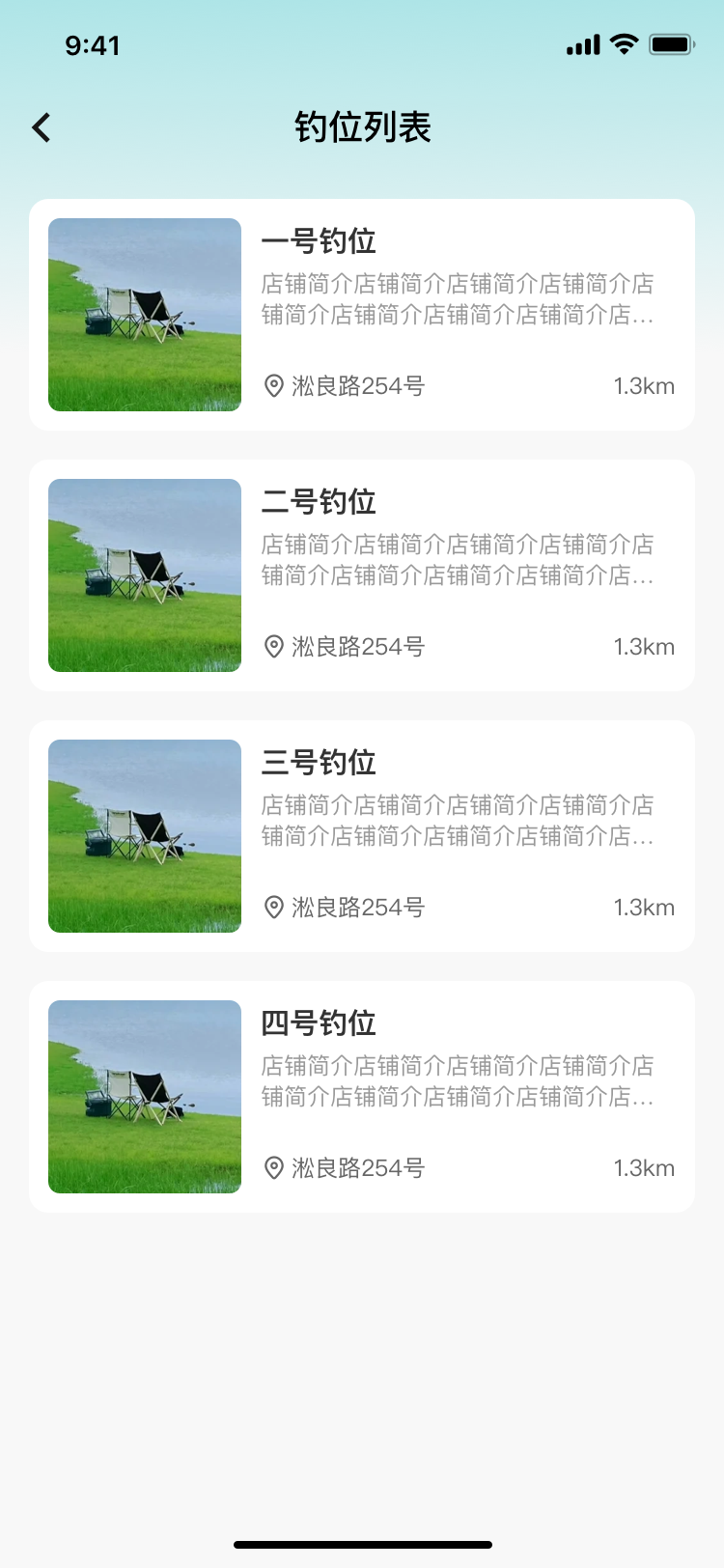Tap the photo thumbnail of 二号钓位
Viewport: 724px width, 1568px height.
144,575
